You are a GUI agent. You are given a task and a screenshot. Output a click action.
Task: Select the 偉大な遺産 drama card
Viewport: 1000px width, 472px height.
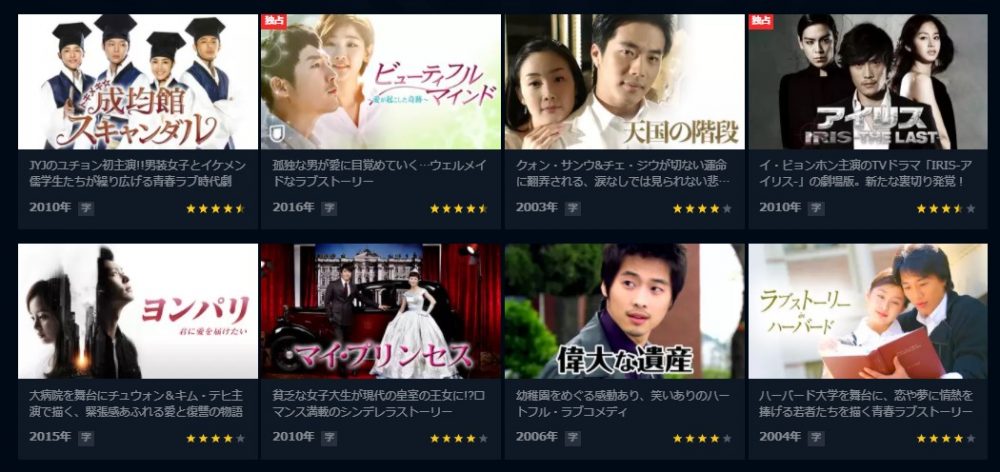coord(624,311)
